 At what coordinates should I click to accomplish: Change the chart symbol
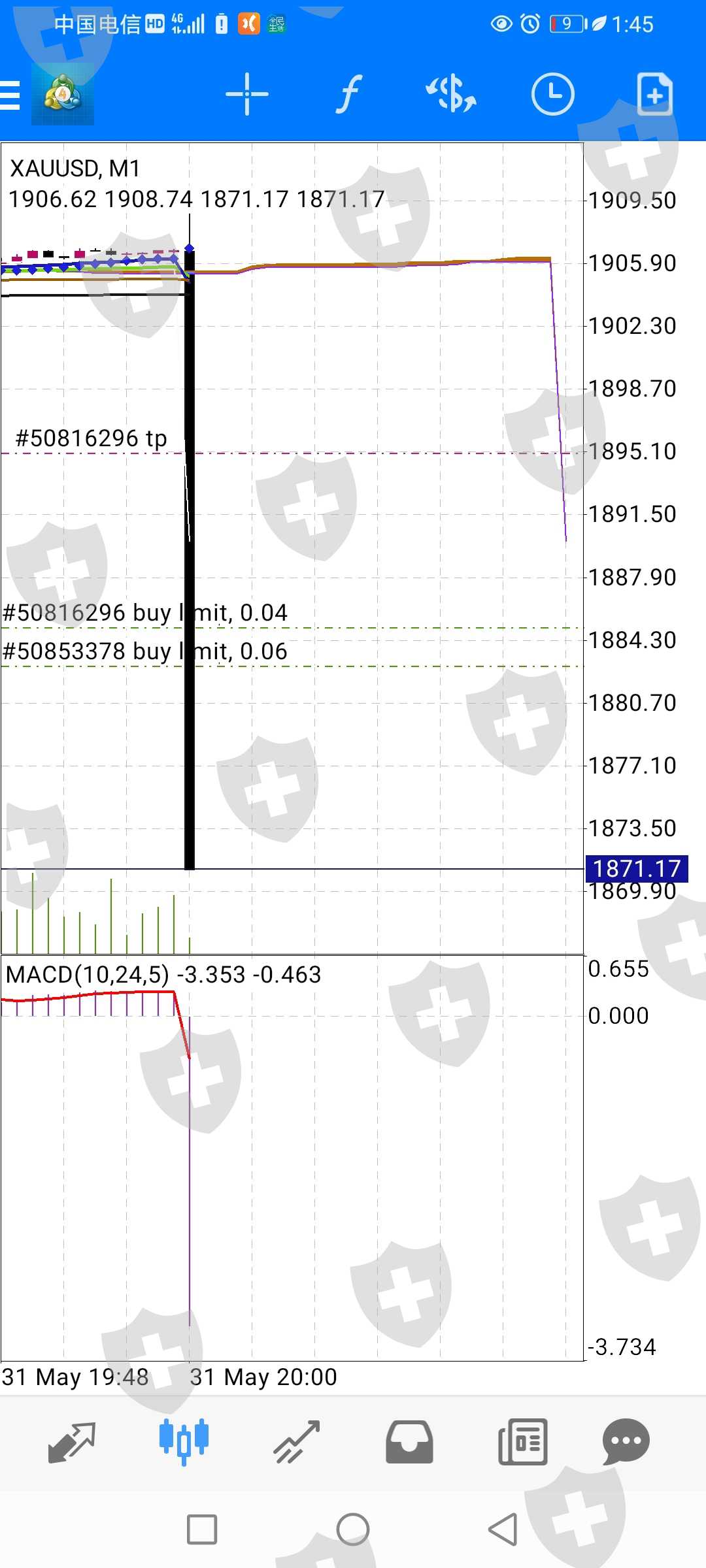tap(451, 95)
